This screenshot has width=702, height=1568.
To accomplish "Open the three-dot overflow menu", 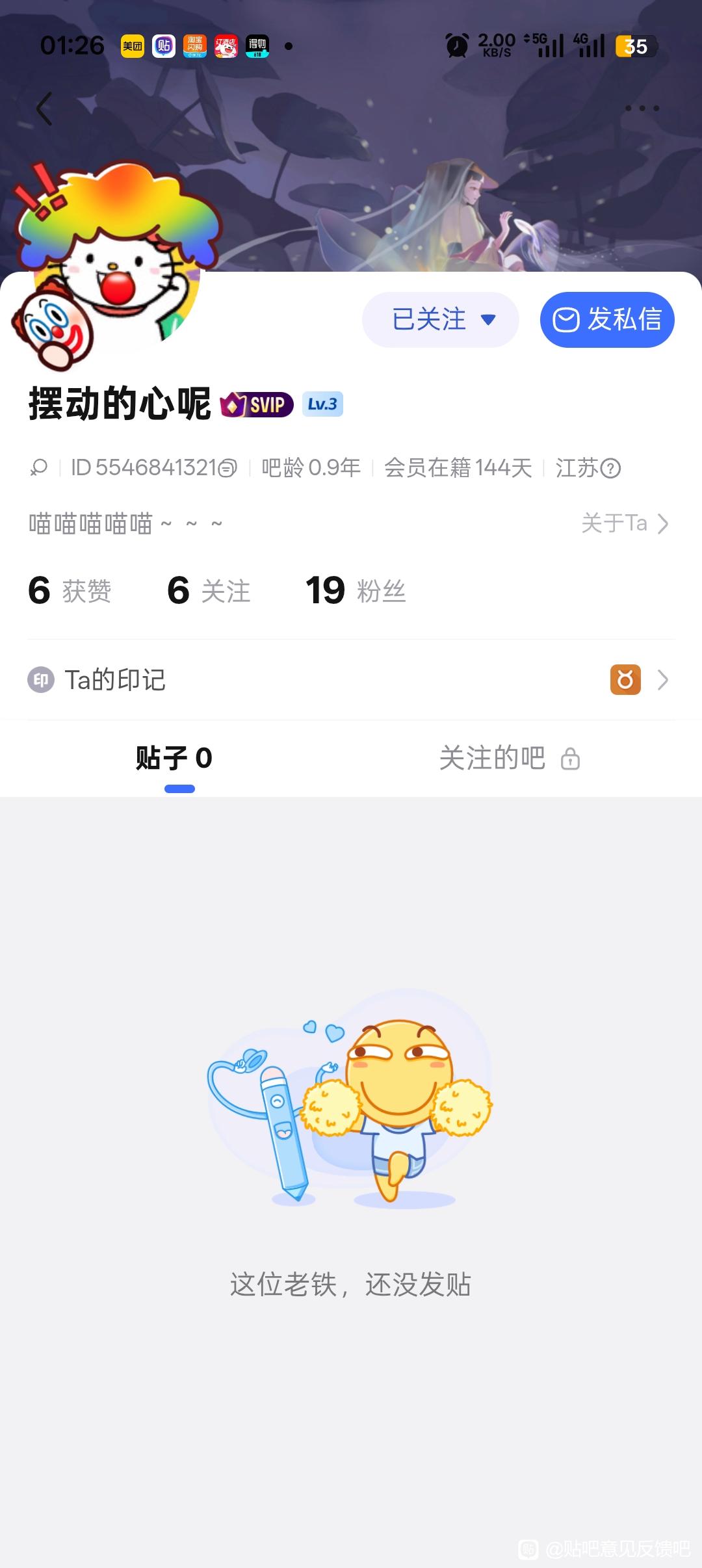I will (642, 109).
